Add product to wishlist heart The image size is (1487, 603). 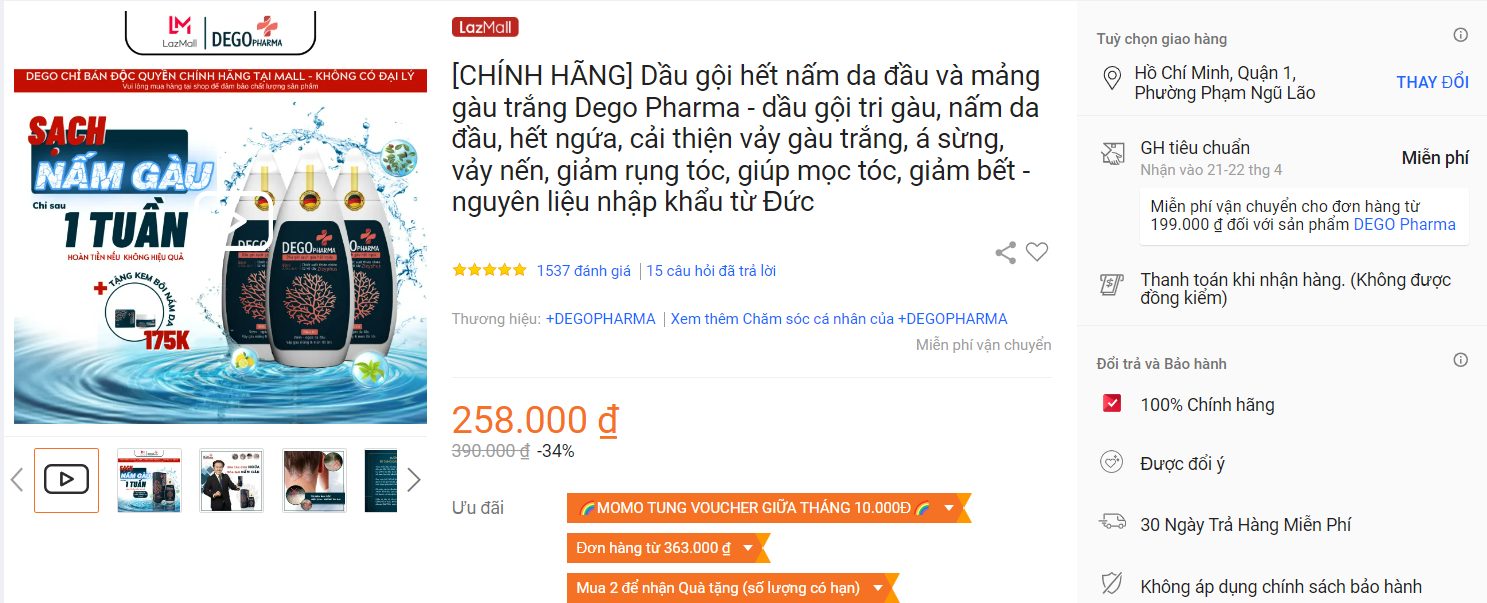pos(1037,252)
